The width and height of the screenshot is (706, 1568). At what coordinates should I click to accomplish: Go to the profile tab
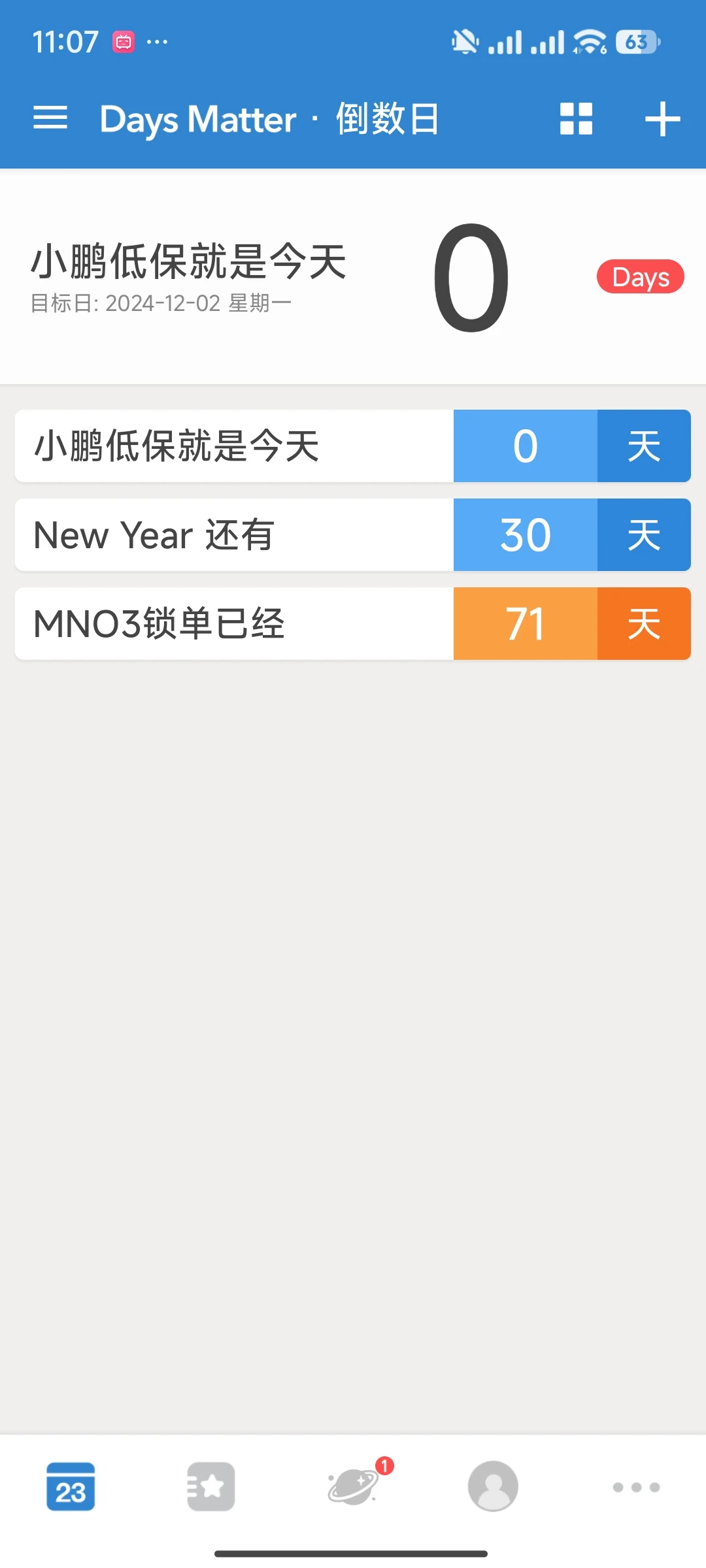click(493, 1486)
